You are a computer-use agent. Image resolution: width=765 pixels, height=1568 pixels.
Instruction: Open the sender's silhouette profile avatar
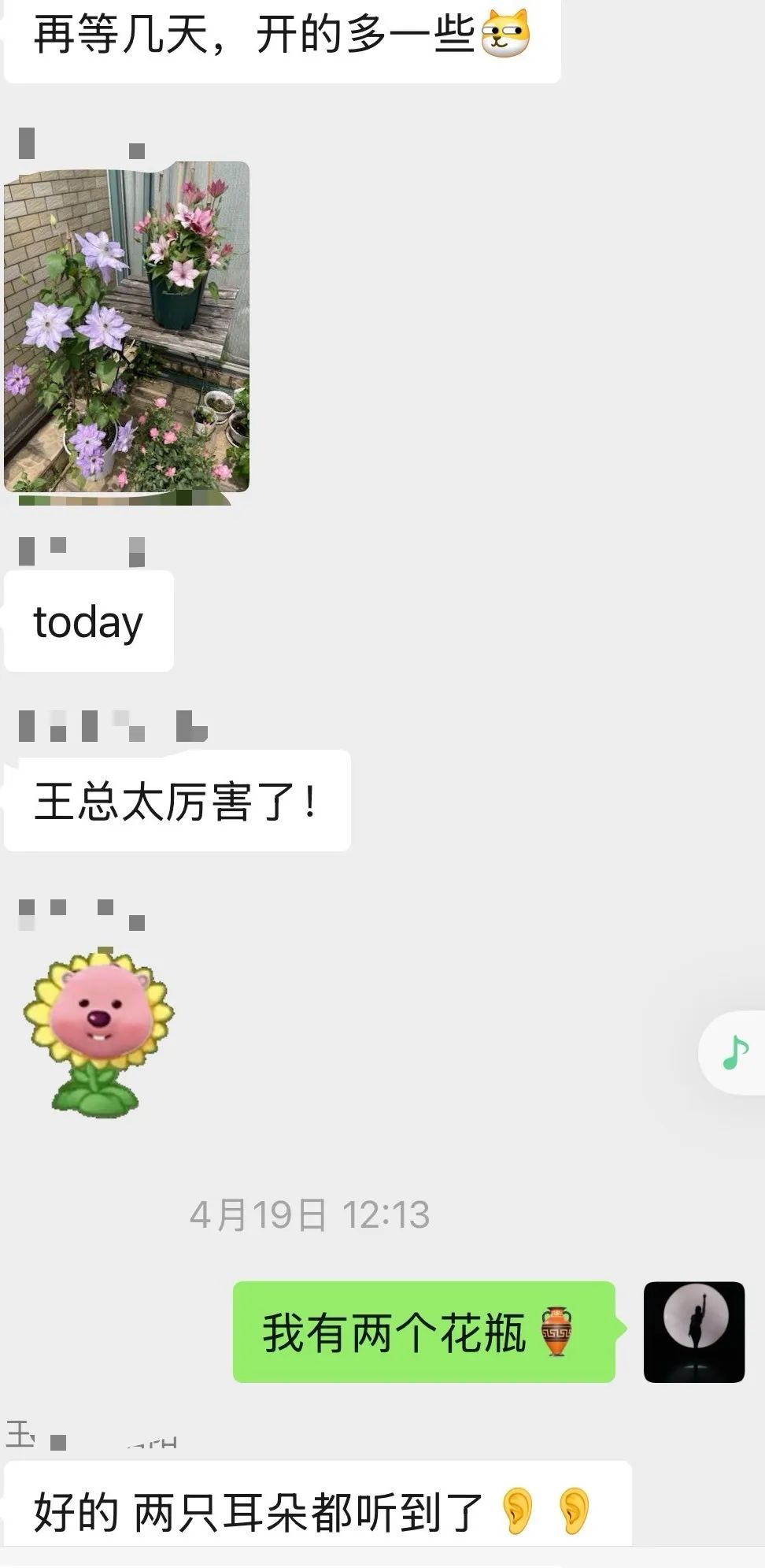click(x=693, y=1332)
